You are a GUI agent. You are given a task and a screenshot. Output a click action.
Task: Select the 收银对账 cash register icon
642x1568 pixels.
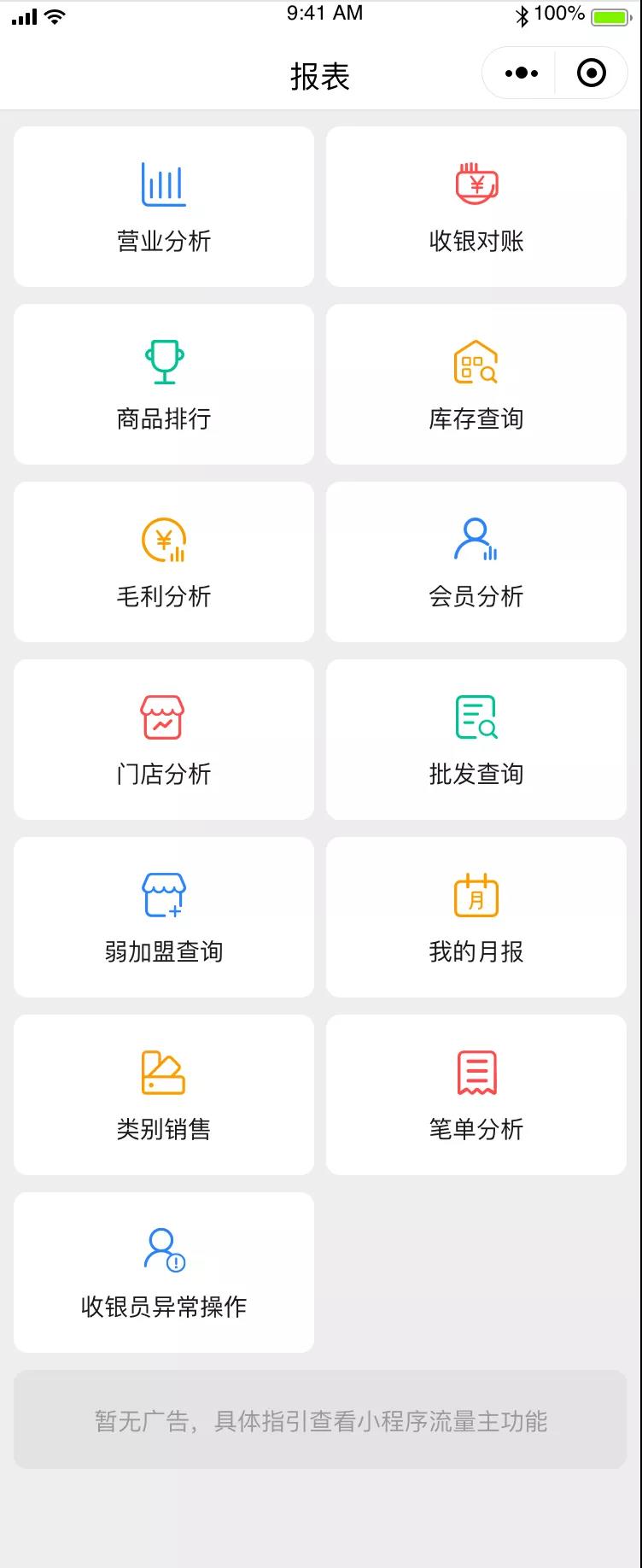point(476,184)
